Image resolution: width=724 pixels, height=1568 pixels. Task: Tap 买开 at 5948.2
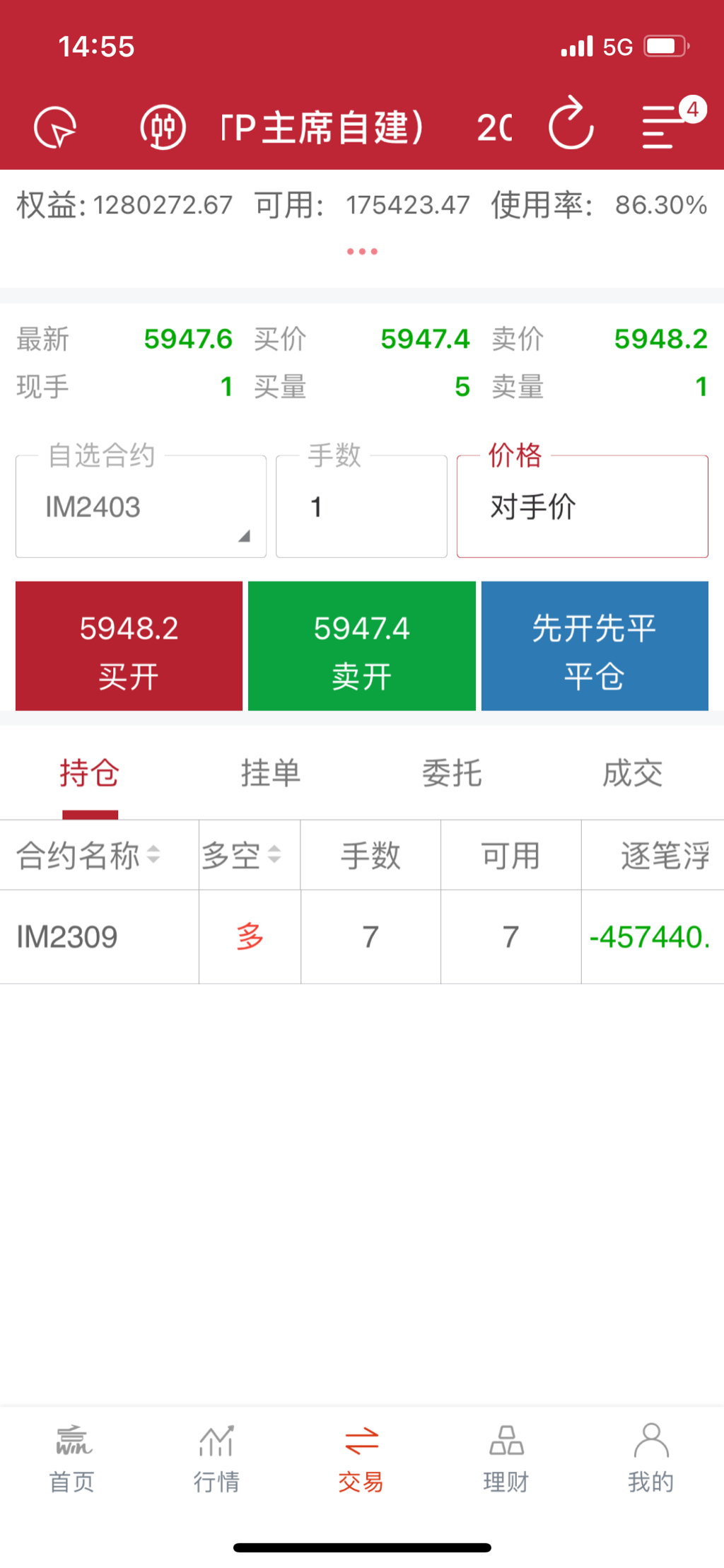[129, 646]
